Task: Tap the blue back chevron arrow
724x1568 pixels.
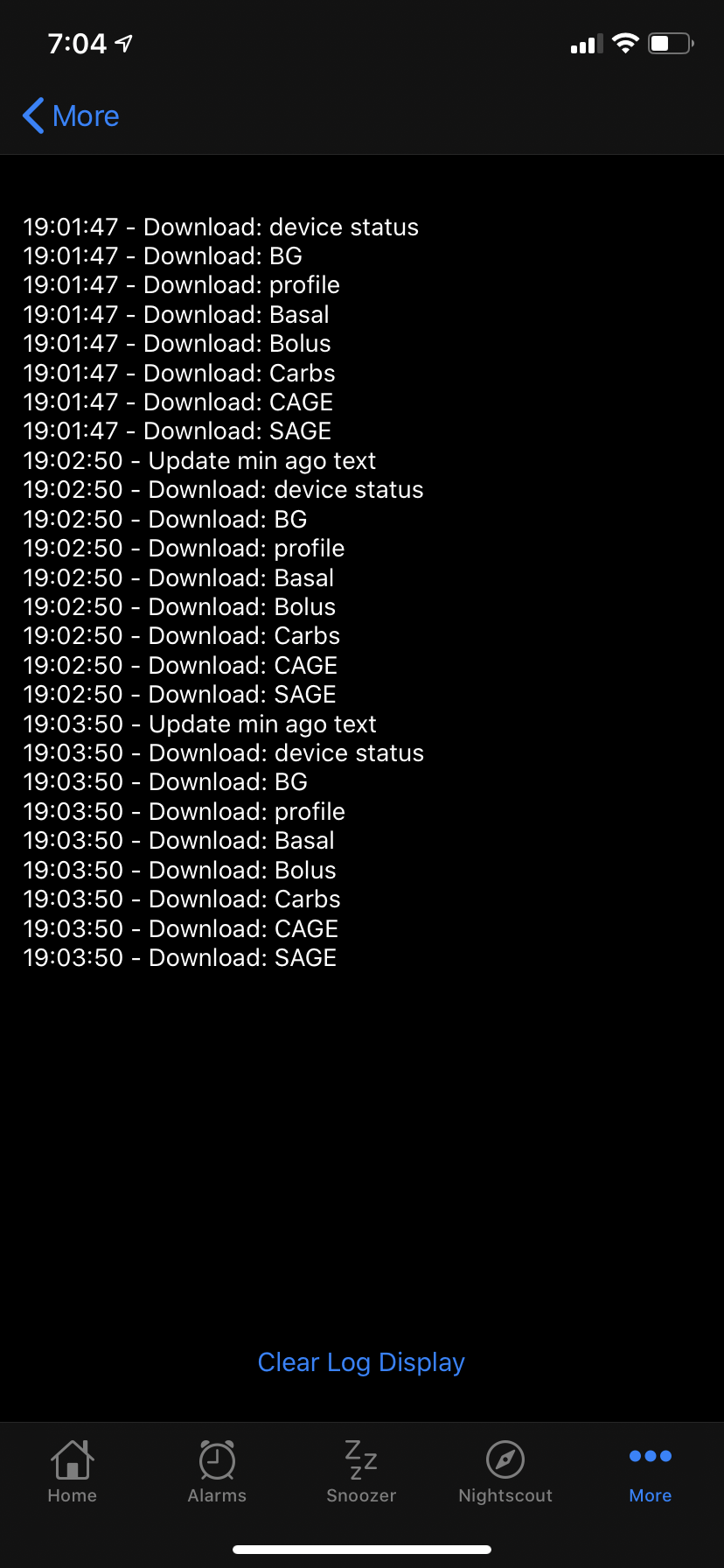Action: coord(32,115)
